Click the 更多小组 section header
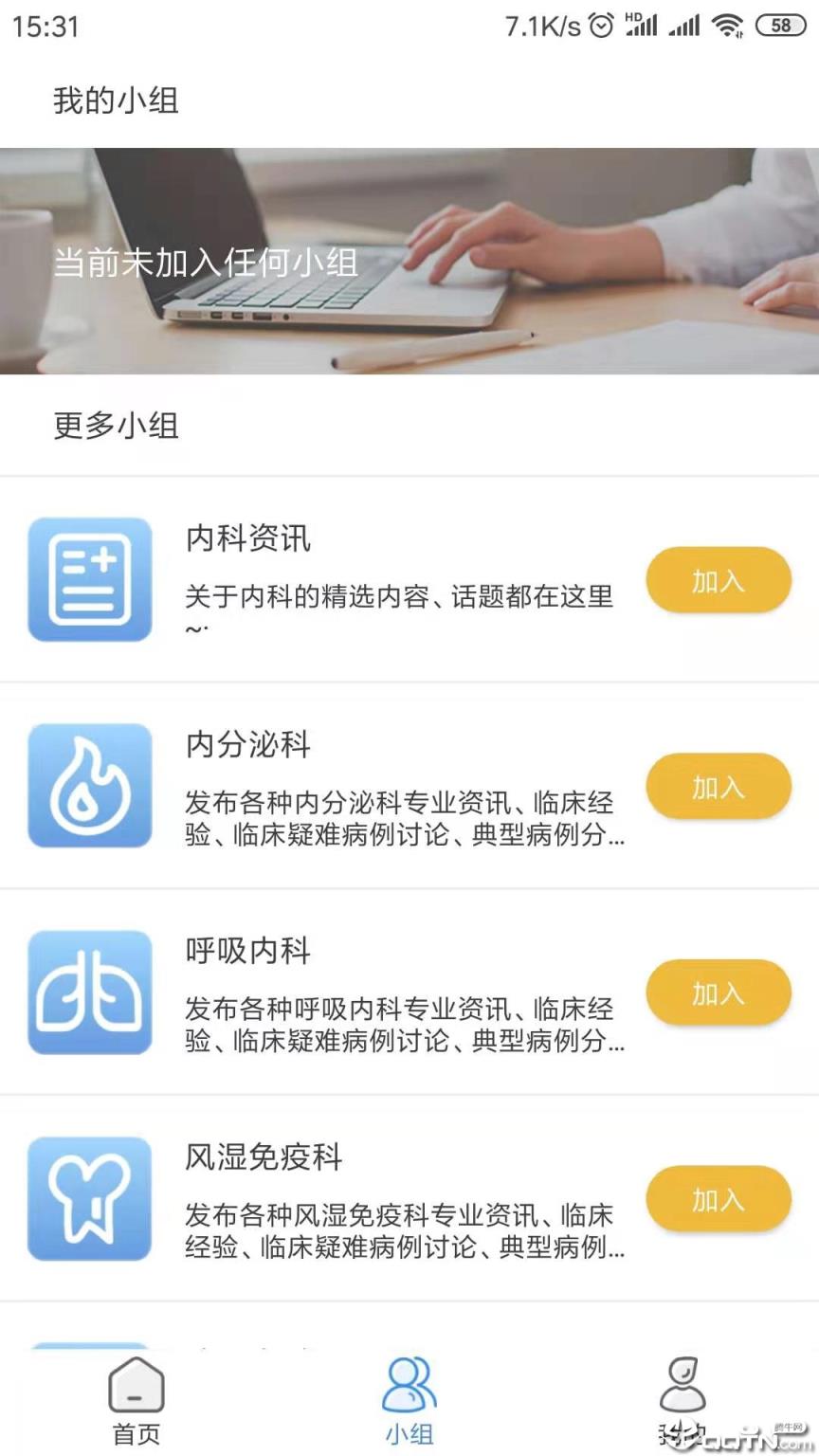819x1456 pixels. click(x=118, y=427)
